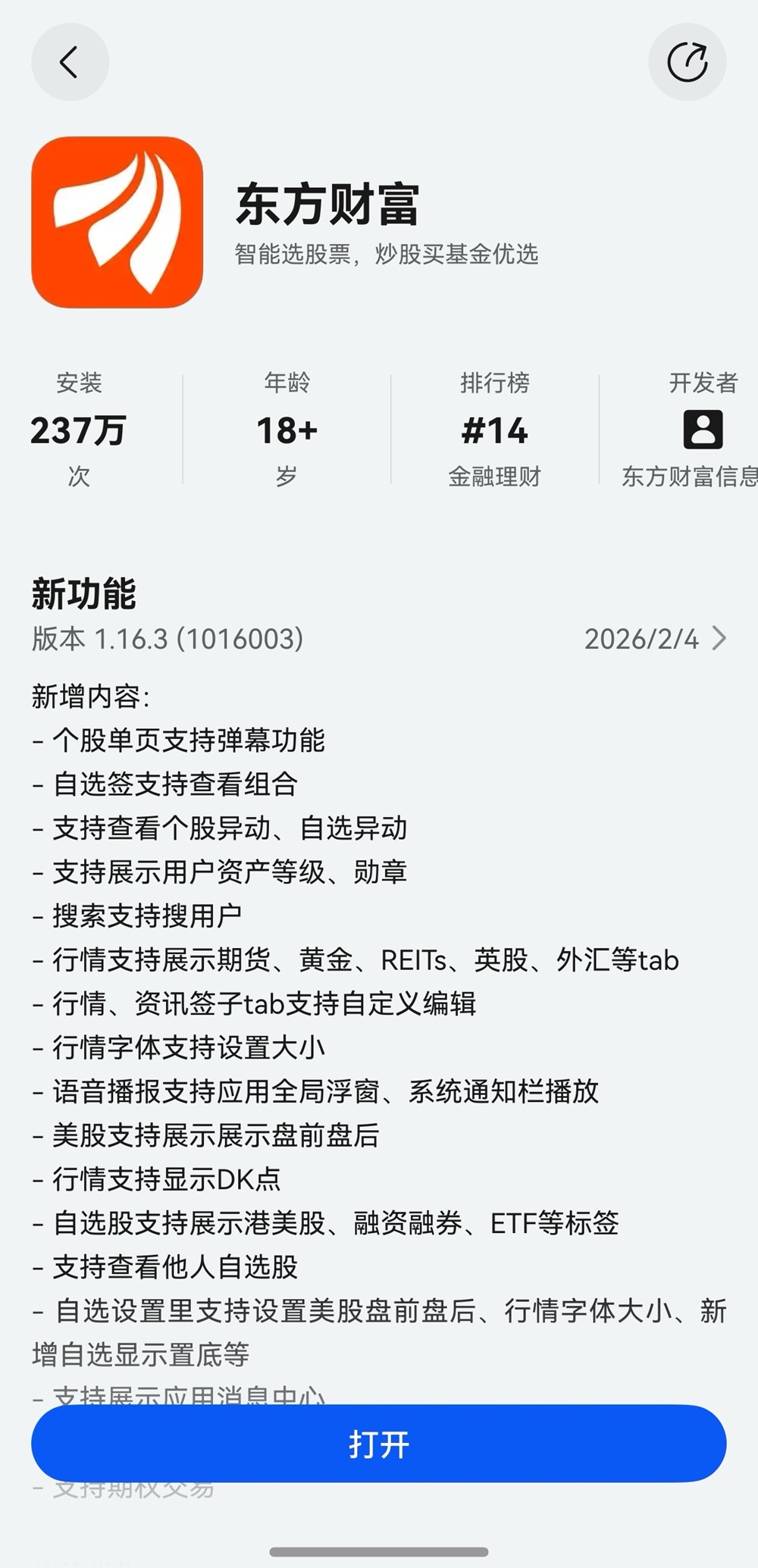758x1568 pixels.
Task: Click the app subtitle 智能选股票 text
Action: point(387,255)
